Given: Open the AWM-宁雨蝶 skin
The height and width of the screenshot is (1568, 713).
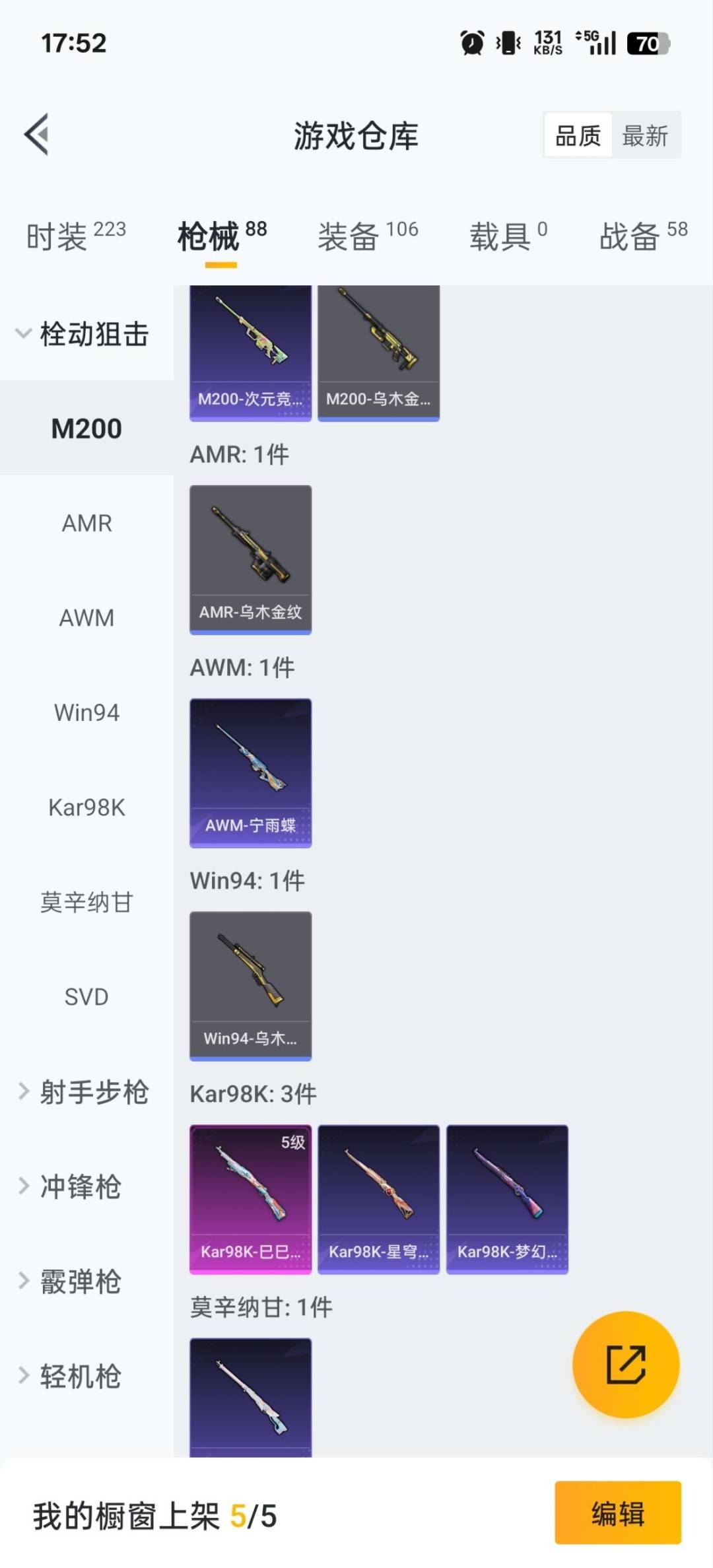Looking at the screenshot, I should [250, 771].
